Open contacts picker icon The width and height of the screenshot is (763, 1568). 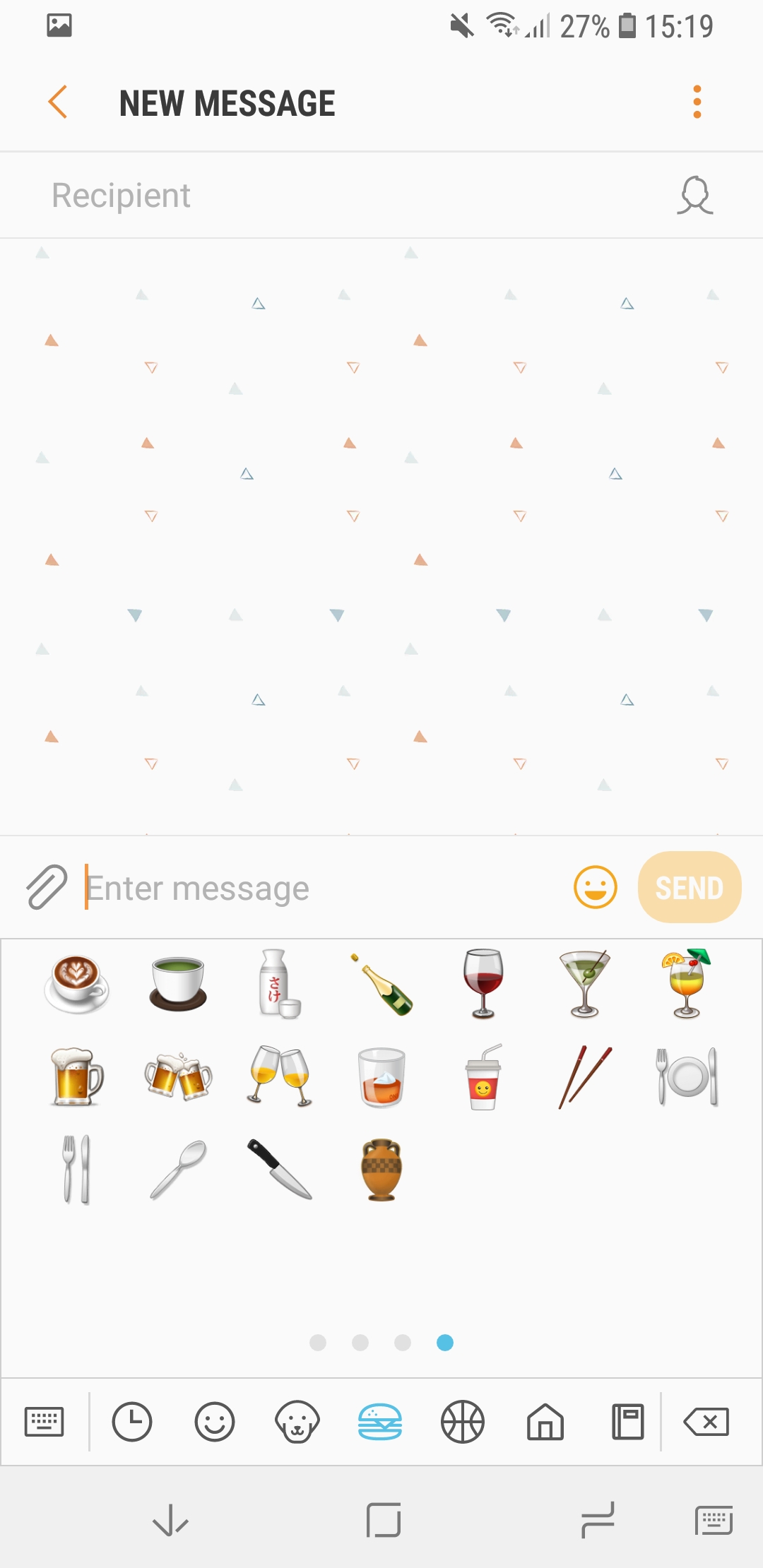[x=694, y=196]
